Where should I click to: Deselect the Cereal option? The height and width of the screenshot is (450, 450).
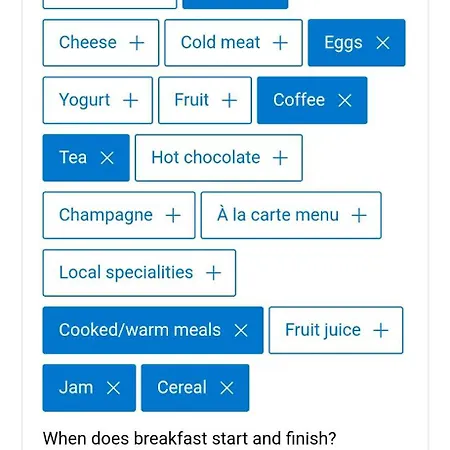coord(195,388)
